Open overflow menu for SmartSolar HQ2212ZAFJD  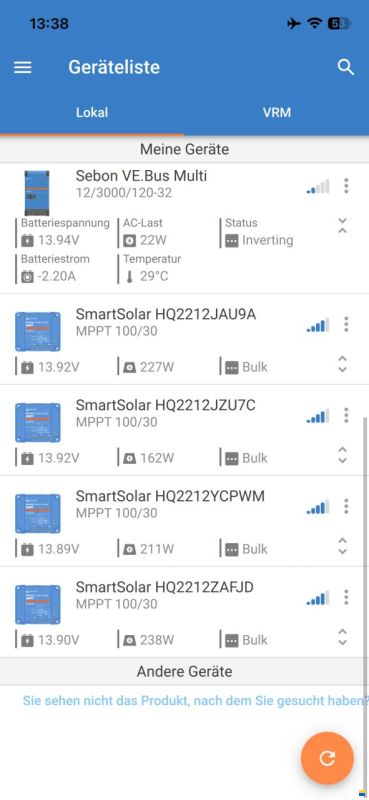(x=346, y=597)
